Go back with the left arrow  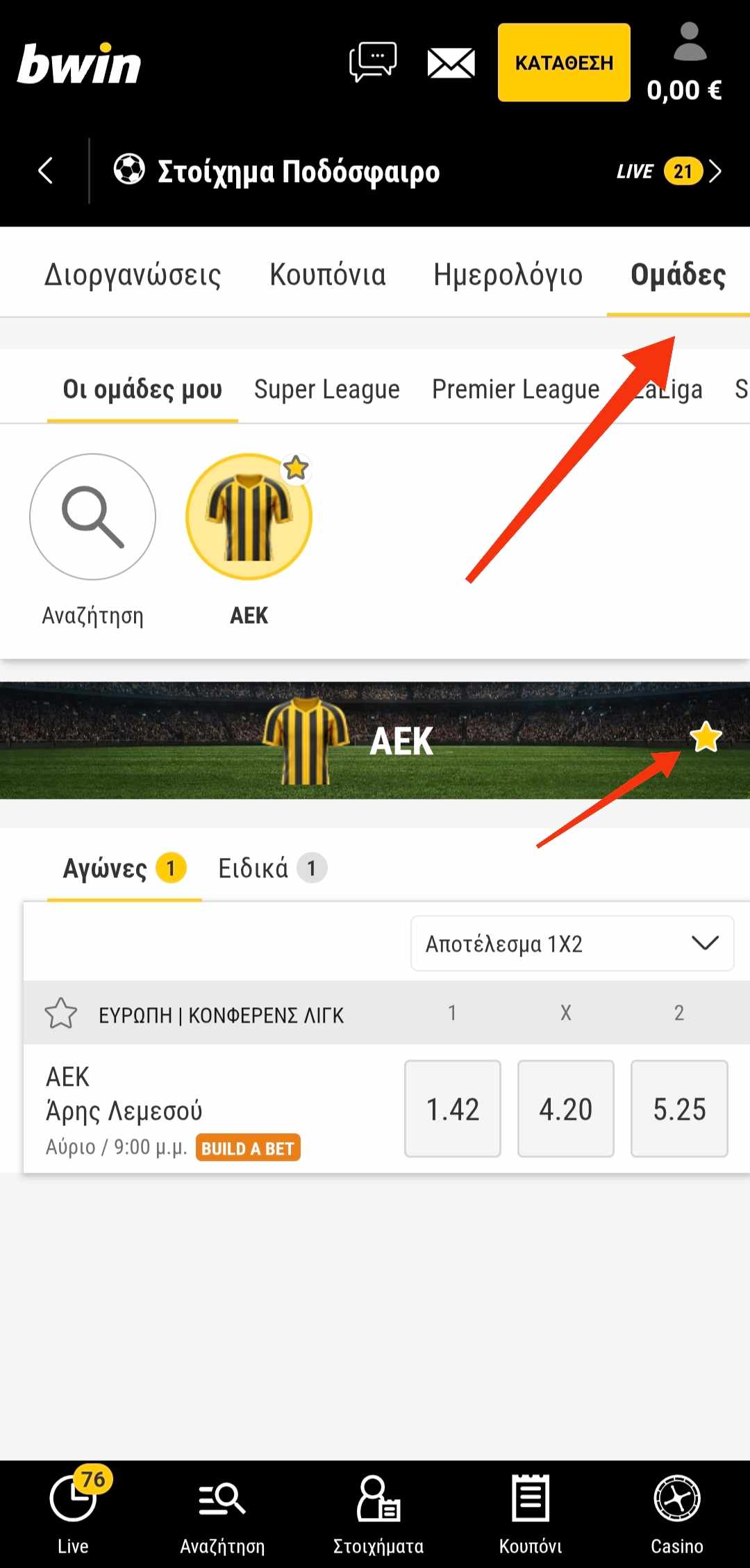click(x=45, y=170)
